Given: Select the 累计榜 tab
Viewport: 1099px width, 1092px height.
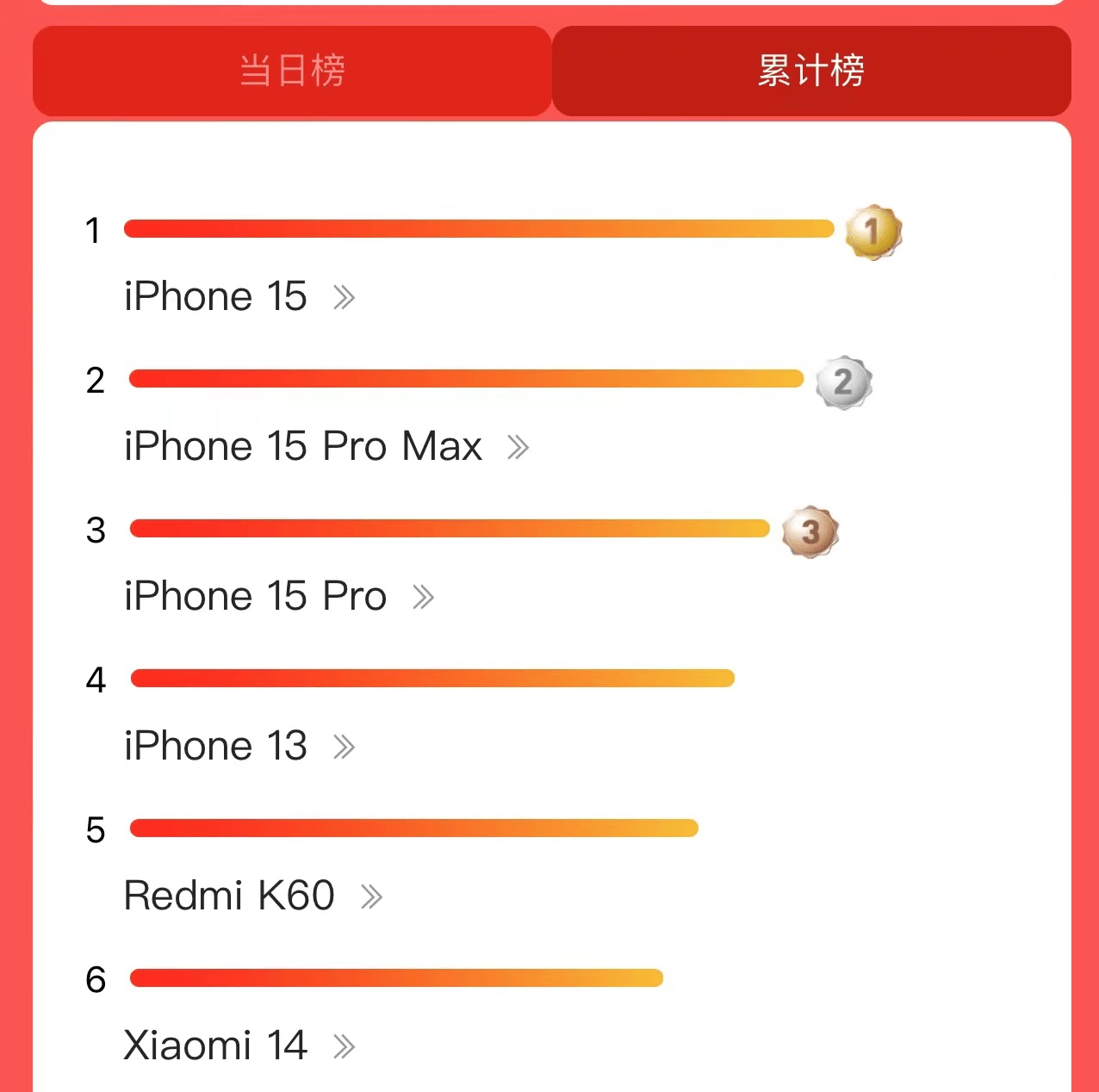Looking at the screenshot, I should [810, 71].
